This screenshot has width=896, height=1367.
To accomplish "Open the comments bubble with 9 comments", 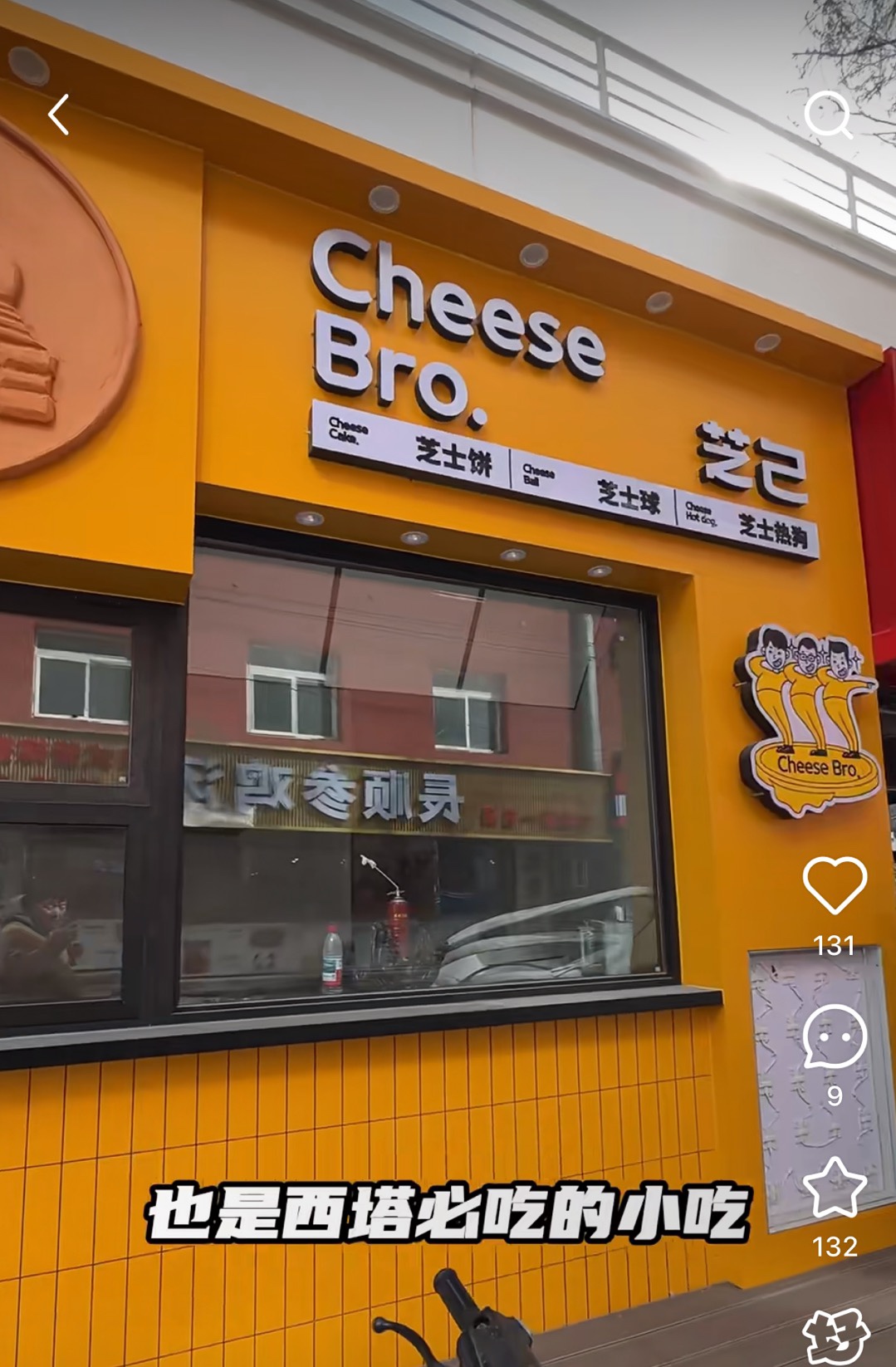I will 835,1037.
